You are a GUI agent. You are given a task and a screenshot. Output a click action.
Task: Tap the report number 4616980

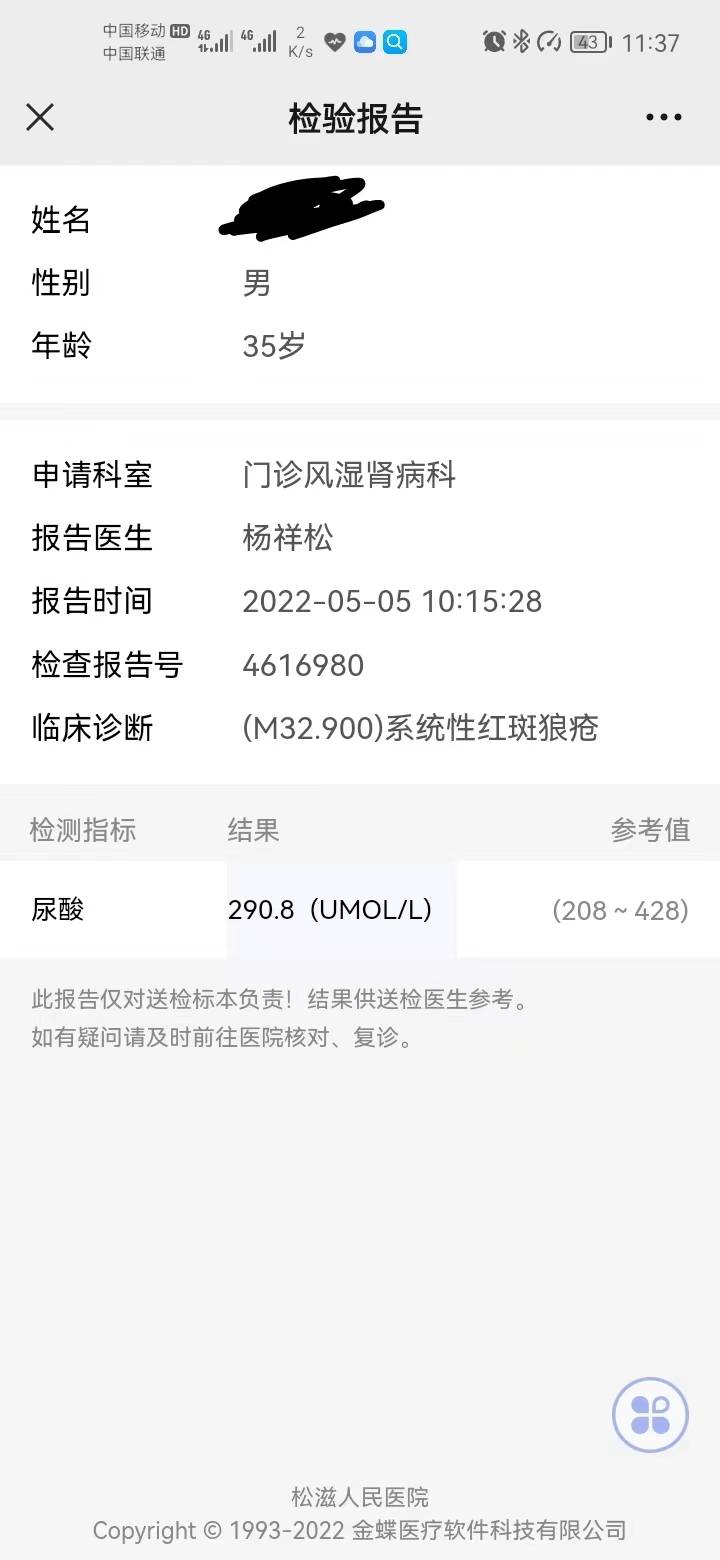point(303,665)
